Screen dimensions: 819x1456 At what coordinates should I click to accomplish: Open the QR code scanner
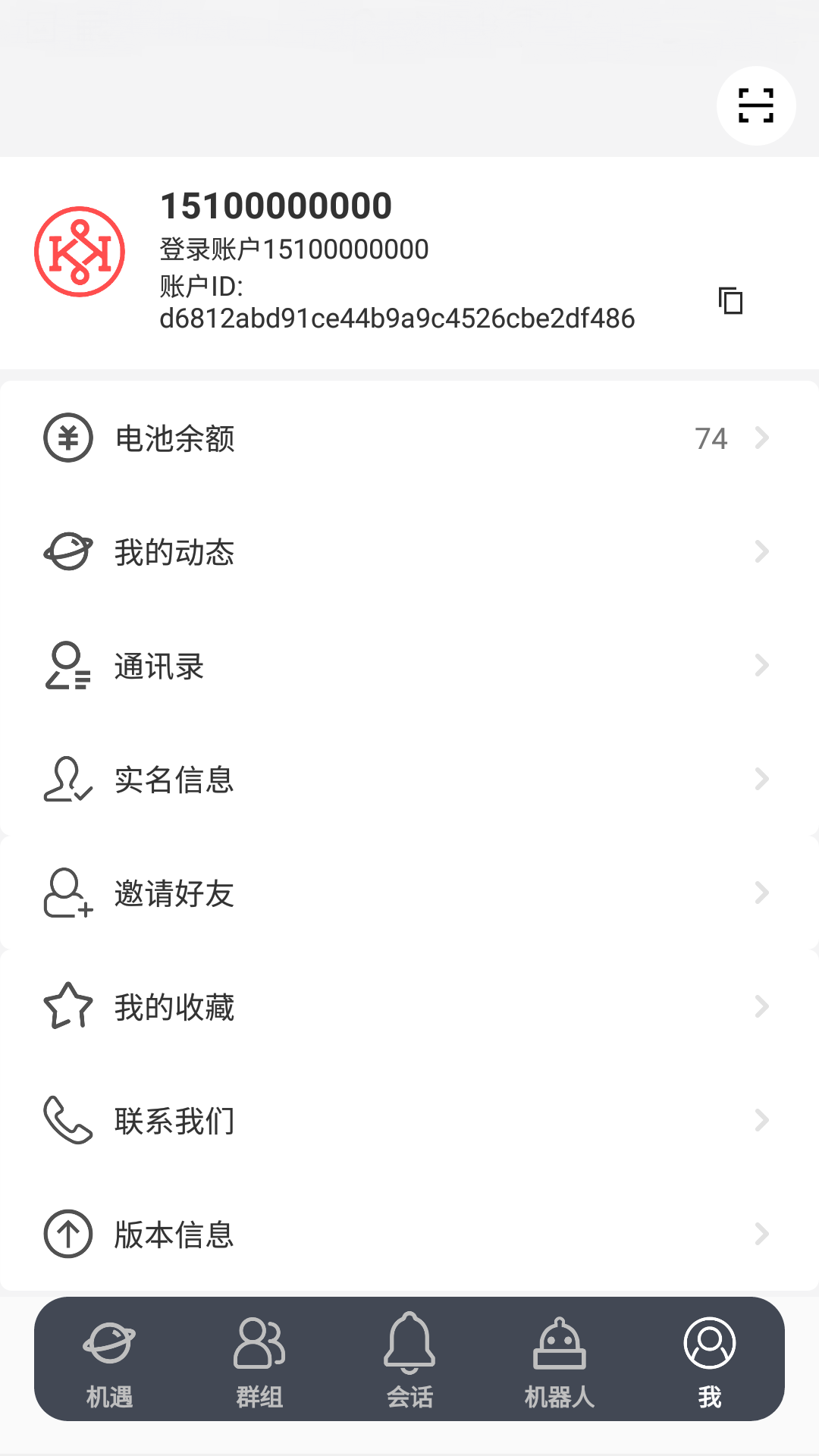point(757,105)
